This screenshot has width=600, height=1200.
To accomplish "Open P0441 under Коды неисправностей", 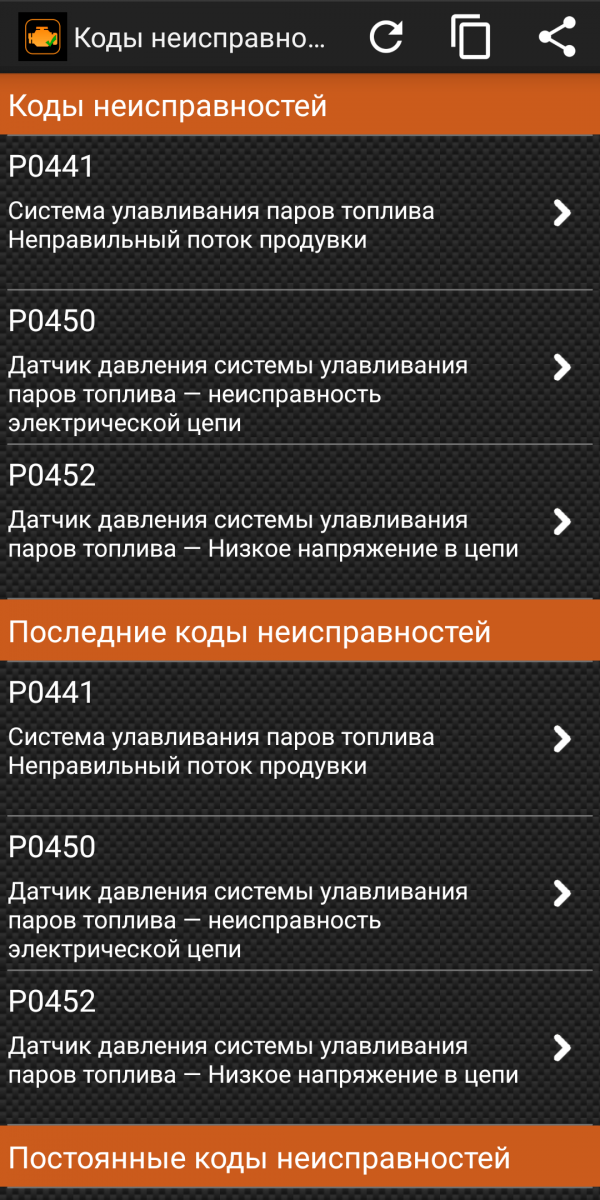I will [x=300, y=213].
